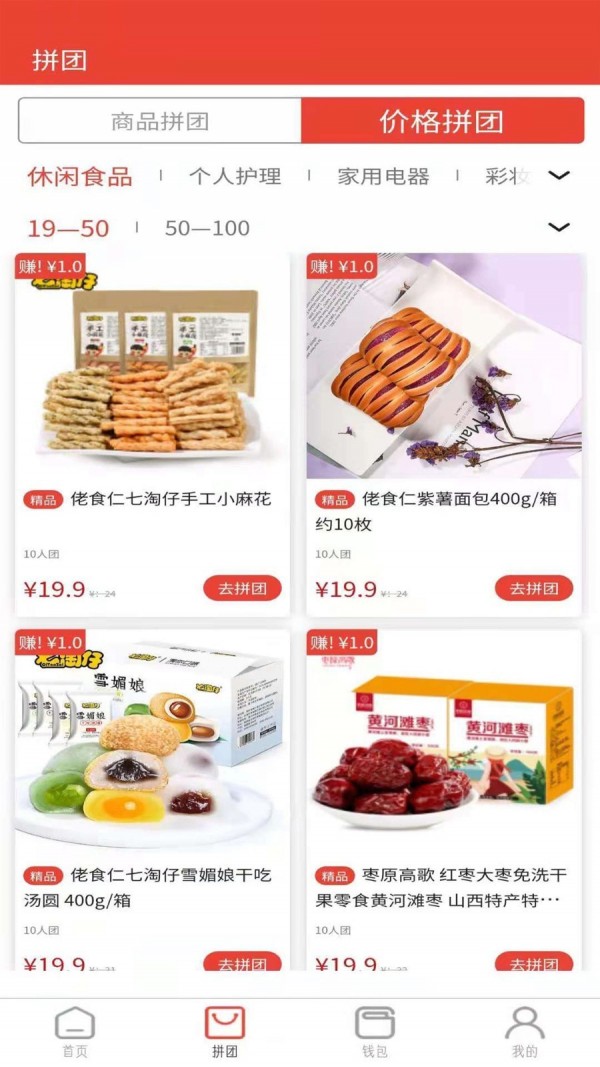Open the 钱包 tab

(374, 1032)
